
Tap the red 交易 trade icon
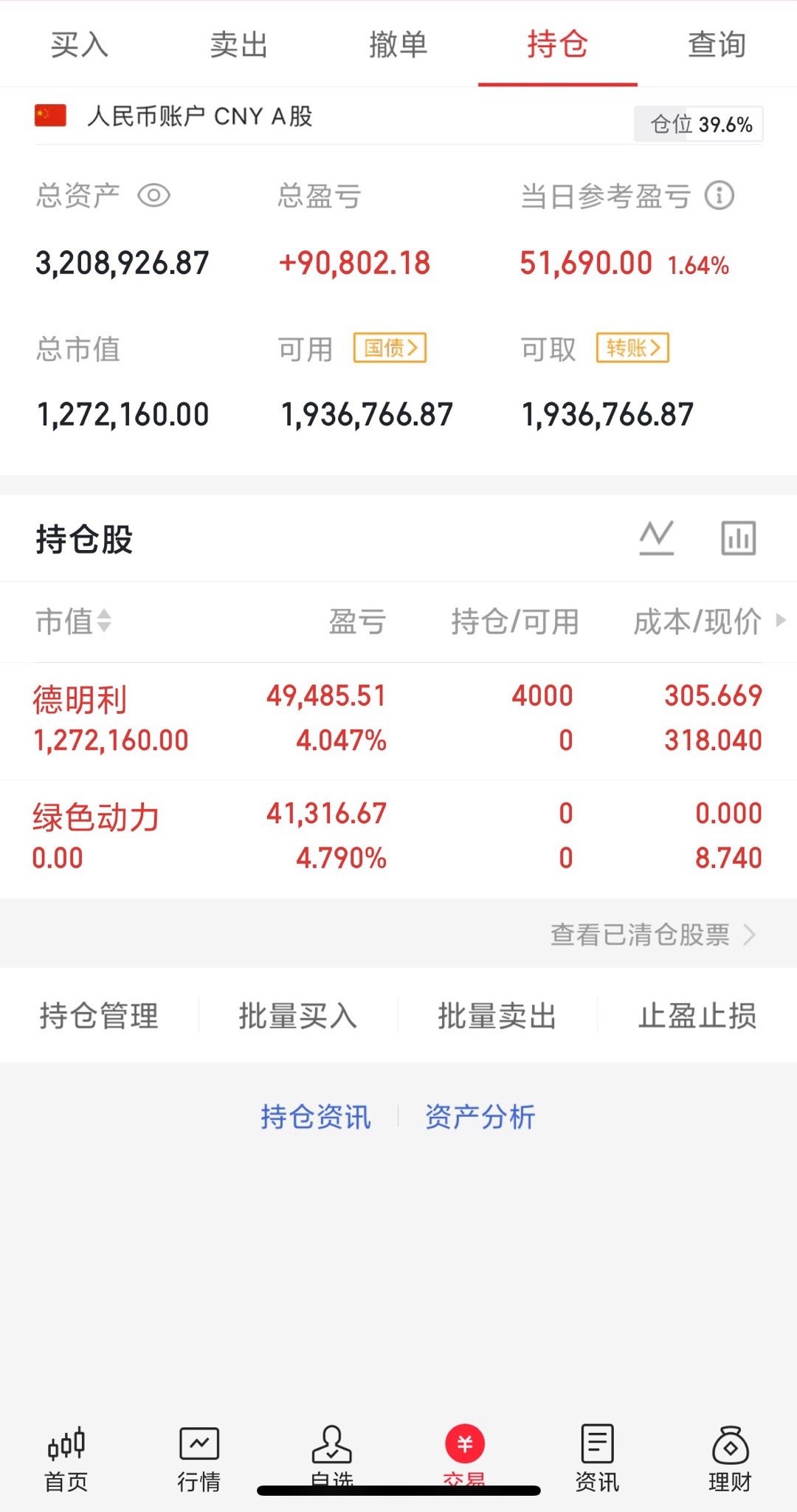463,1443
